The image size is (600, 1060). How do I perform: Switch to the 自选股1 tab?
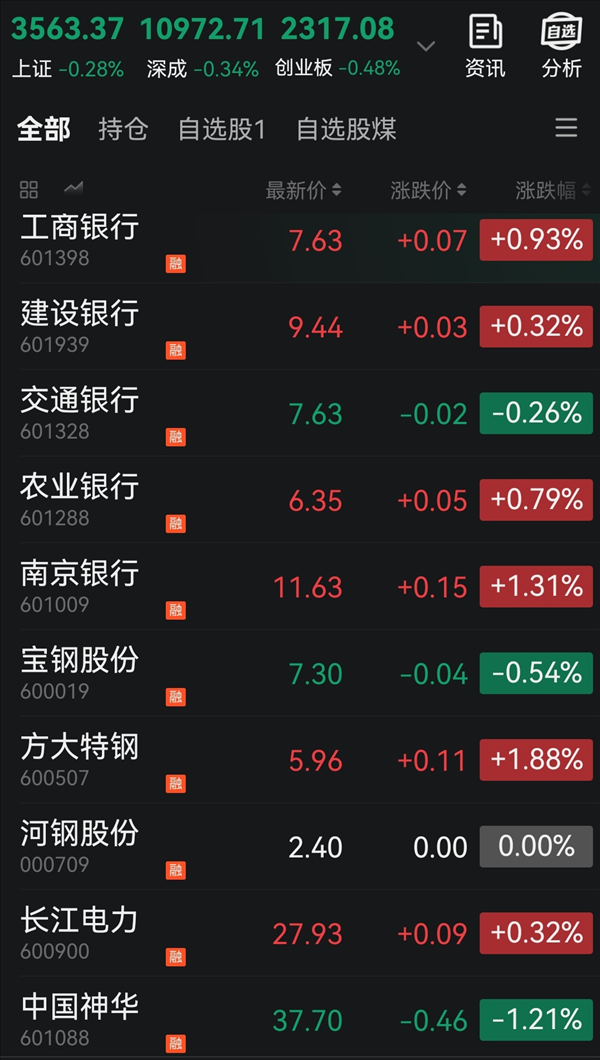pyautogui.click(x=222, y=129)
